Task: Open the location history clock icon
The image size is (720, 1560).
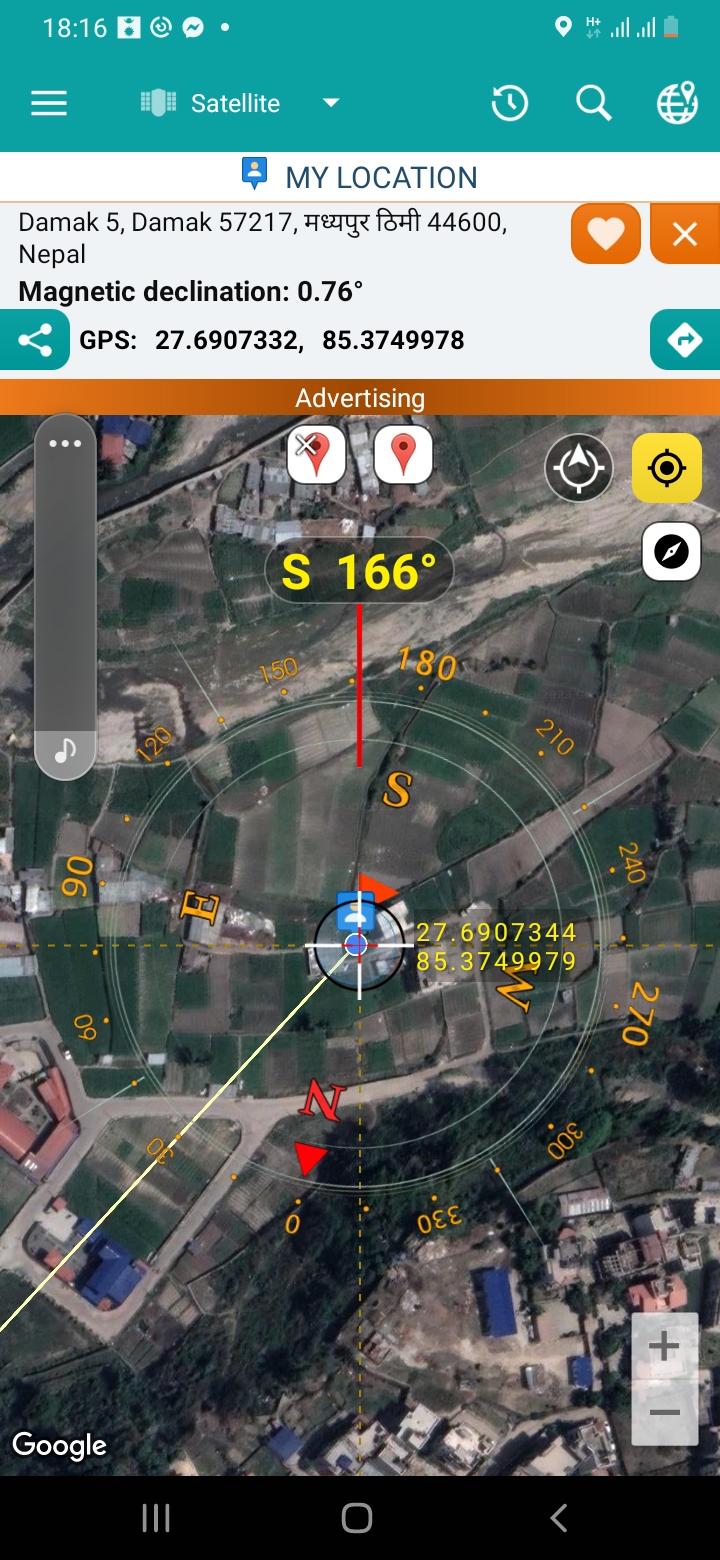Action: click(509, 103)
